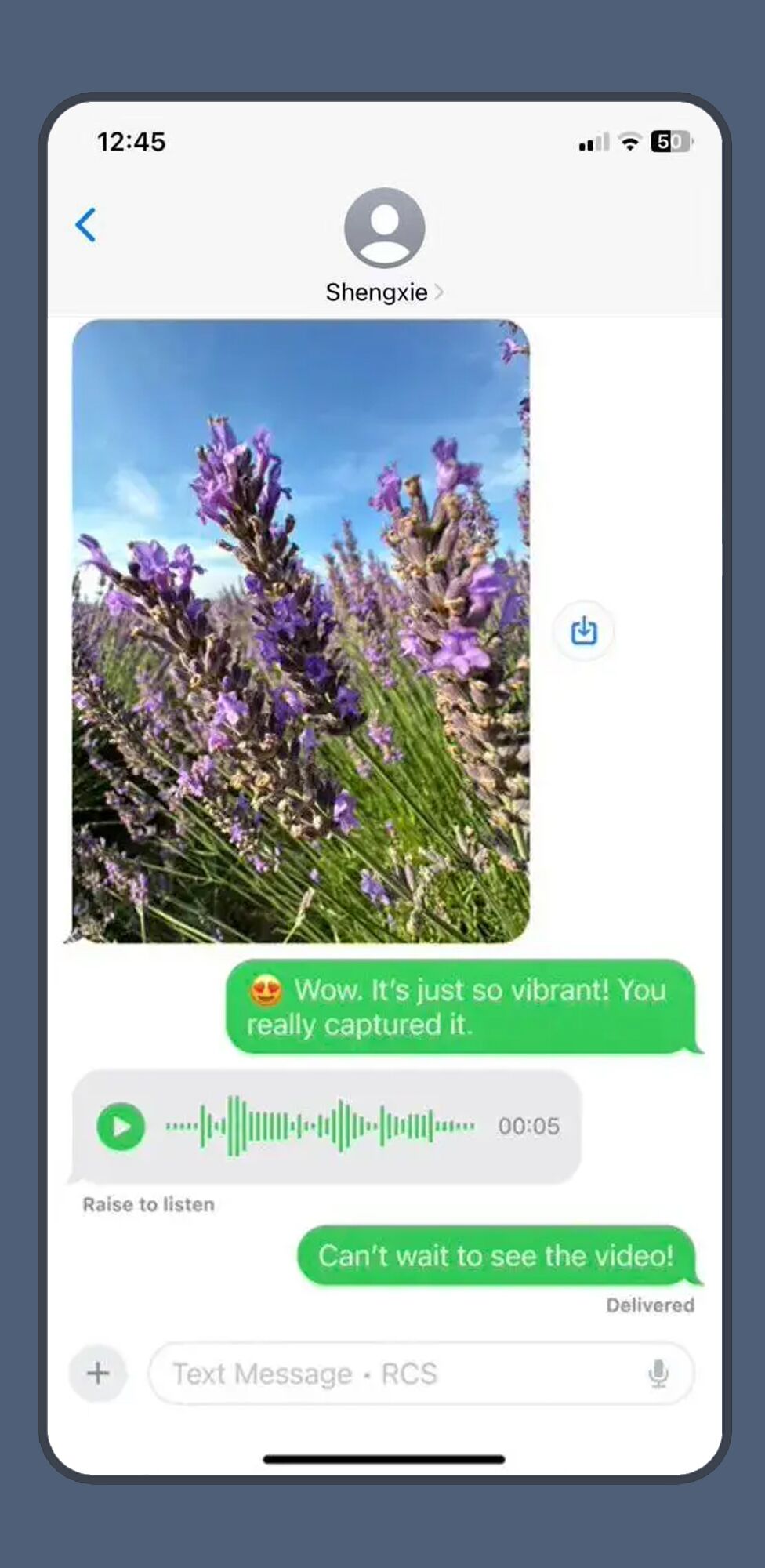Select the Can't wait to see the video bubble
The image size is (765, 1568).
tap(495, 1256)
